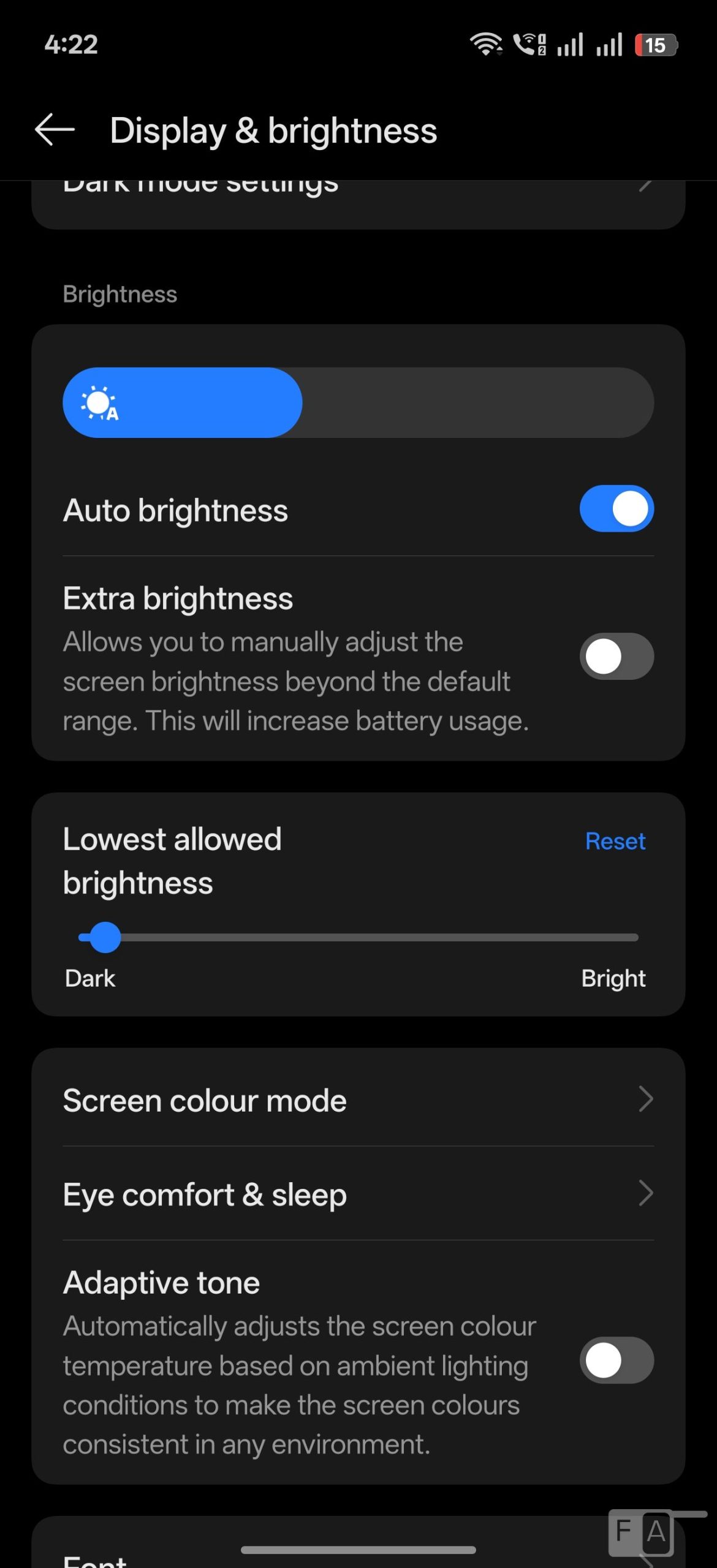Reset lowest allowed brightness

click(x=615, y=841)
